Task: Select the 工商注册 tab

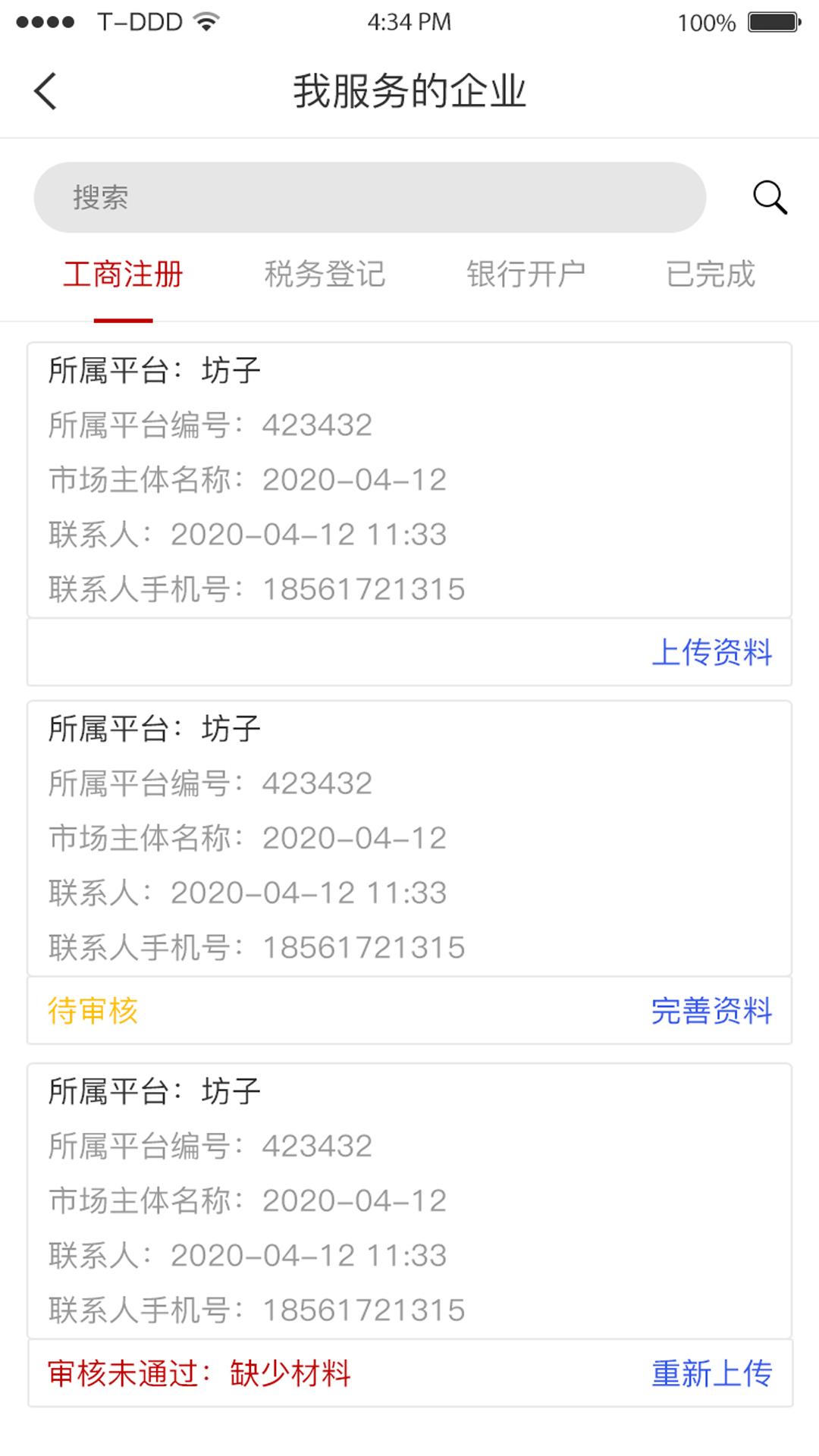Action: coord(123,275)
